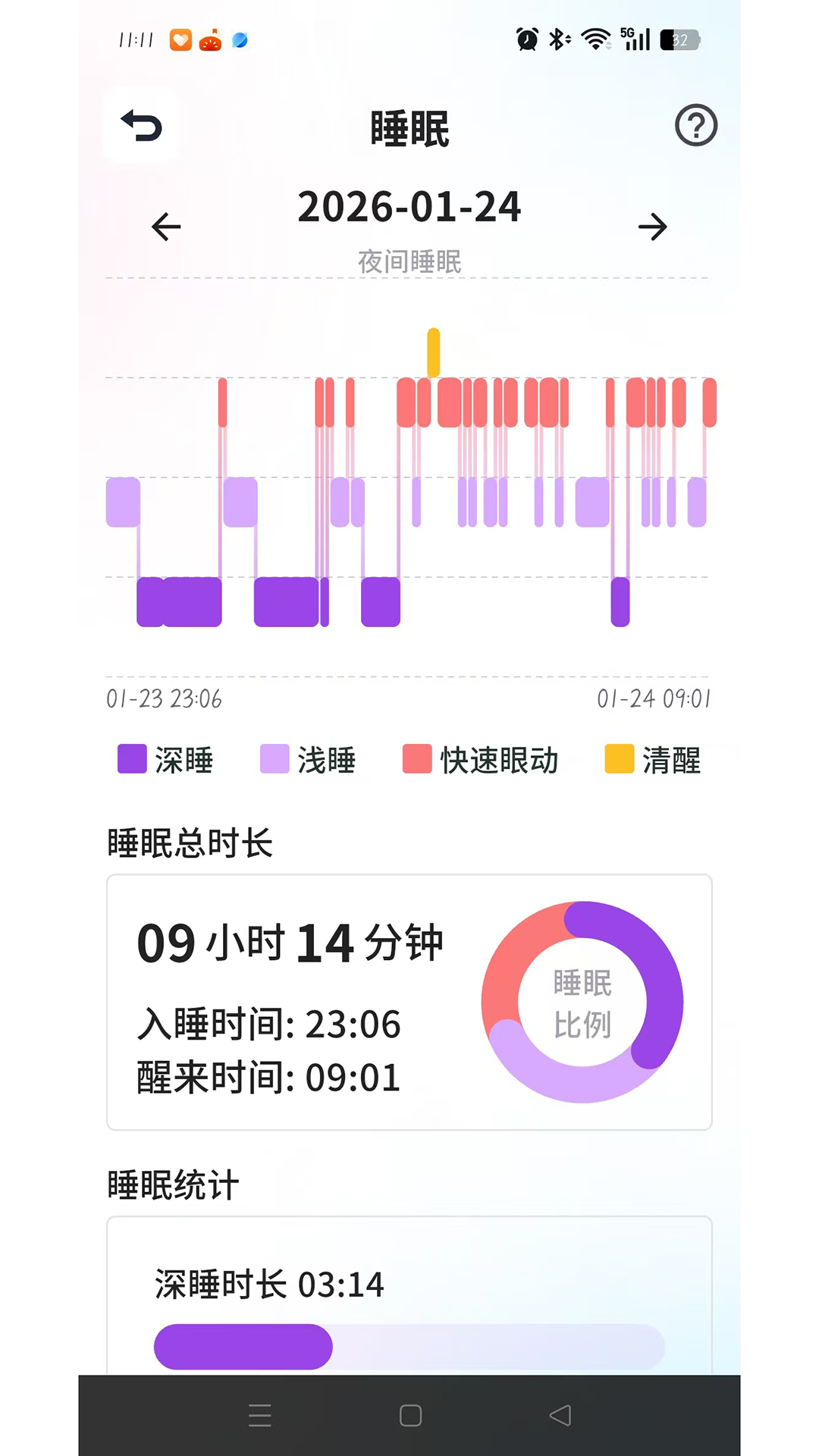Expand the 夜间睡眠 section

[x=409, y=262]
